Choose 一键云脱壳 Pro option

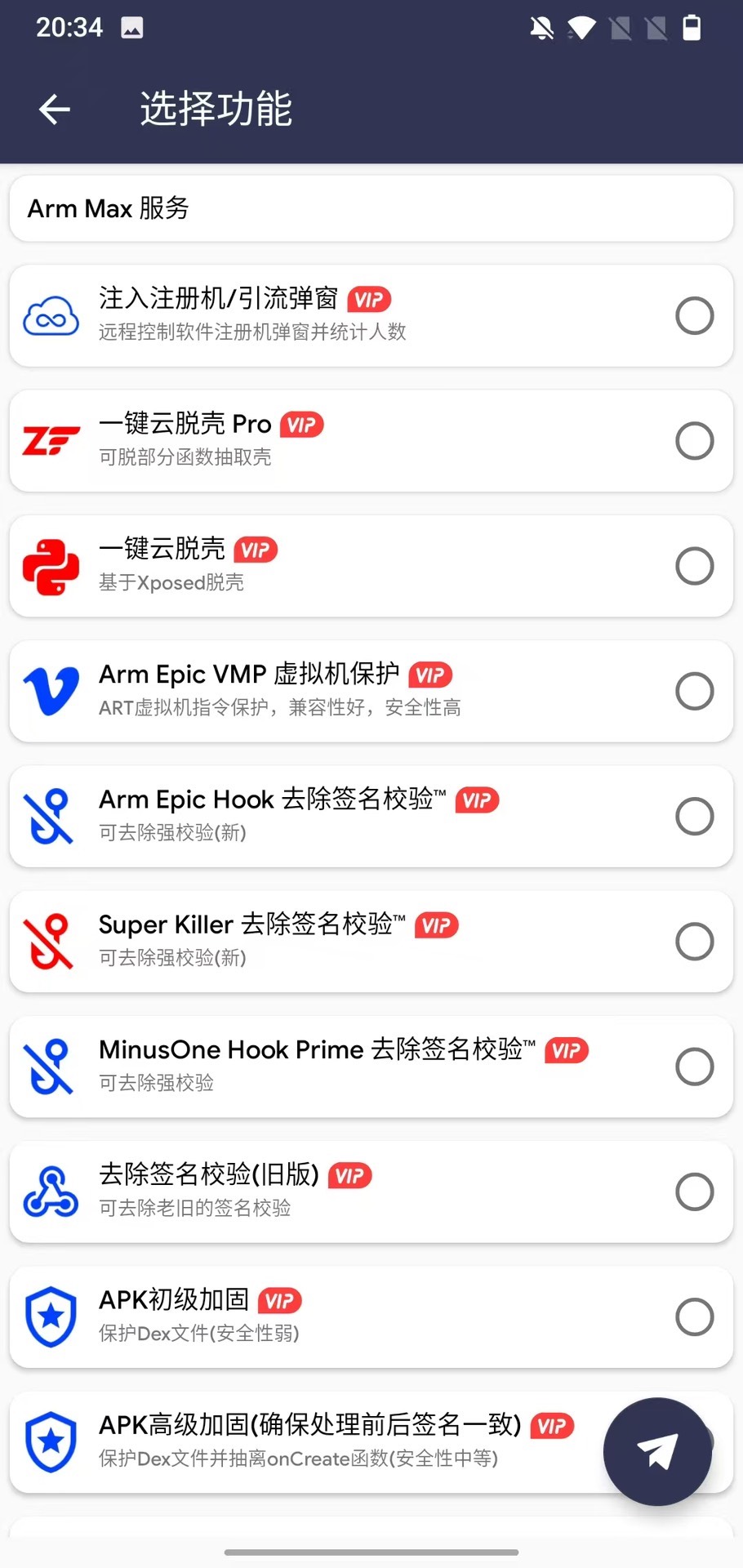click(x=694, y=441)
